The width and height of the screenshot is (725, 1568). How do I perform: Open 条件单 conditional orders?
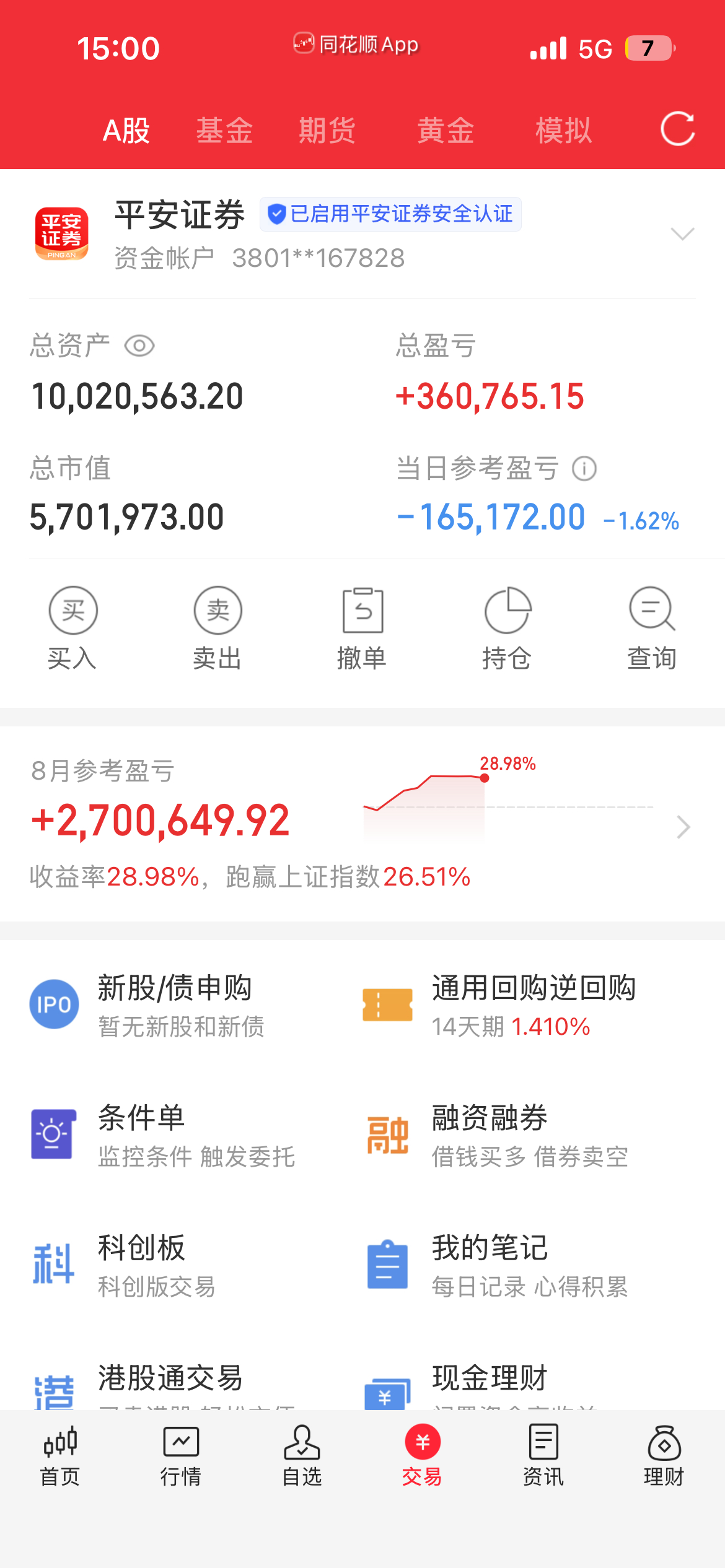181,1135
